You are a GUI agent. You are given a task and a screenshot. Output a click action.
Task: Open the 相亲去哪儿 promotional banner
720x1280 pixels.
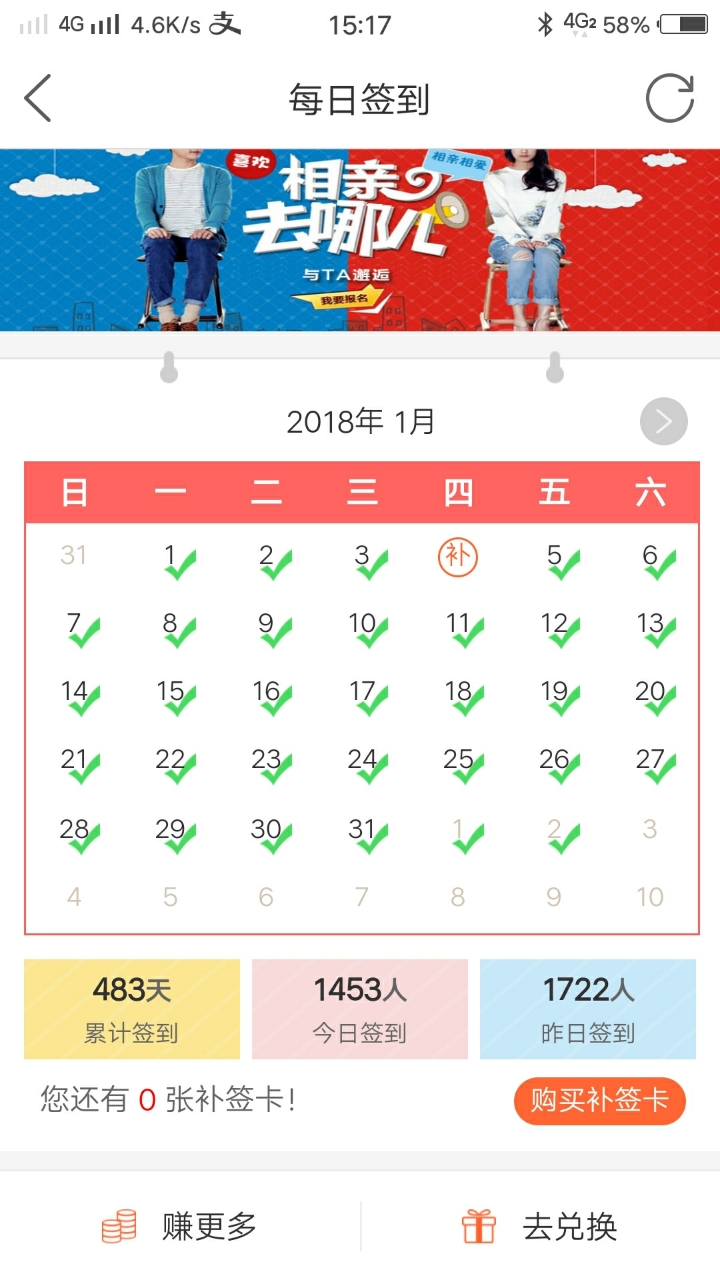[360, 240]
